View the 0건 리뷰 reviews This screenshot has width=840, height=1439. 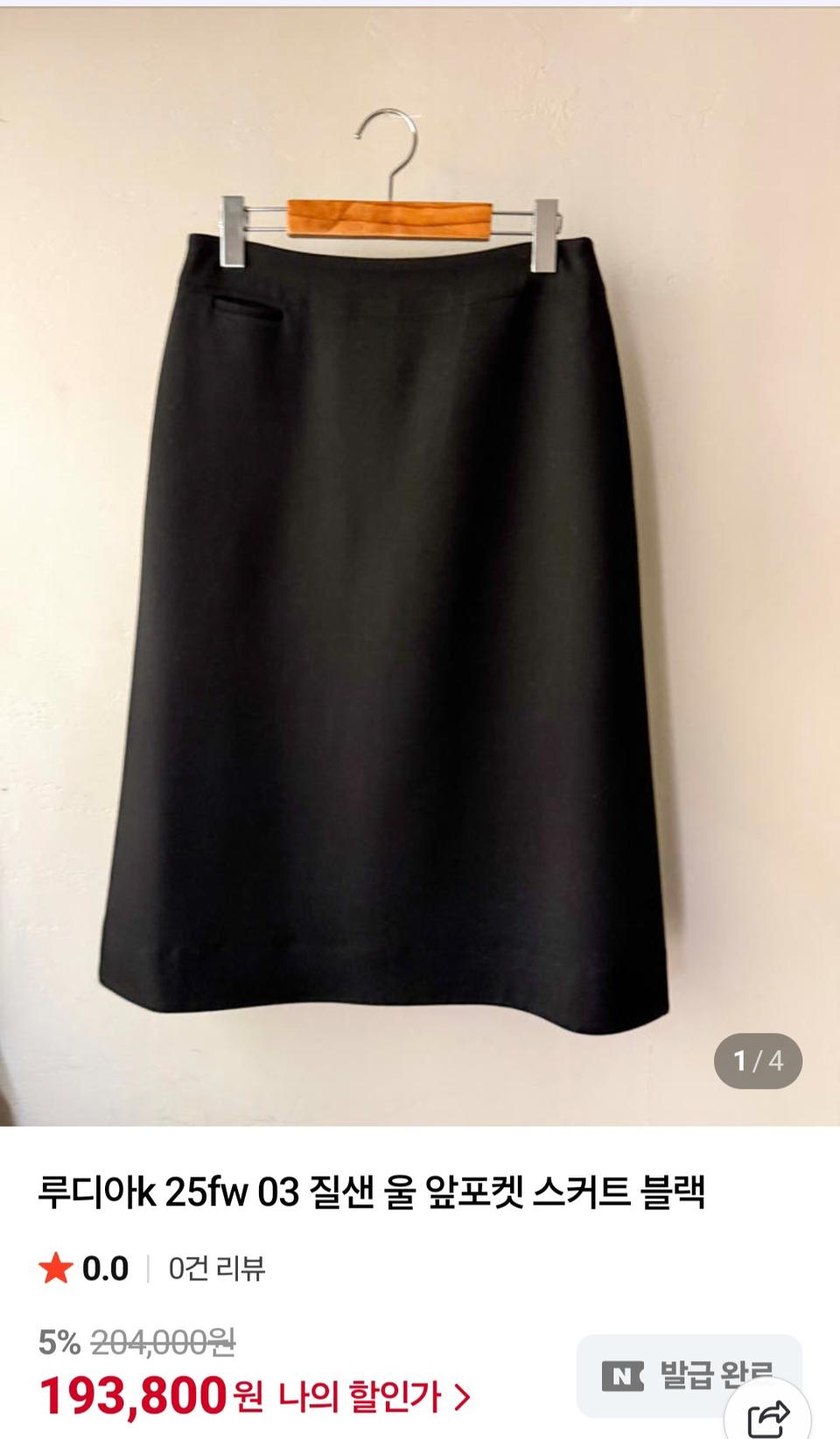coord(216,1268)
